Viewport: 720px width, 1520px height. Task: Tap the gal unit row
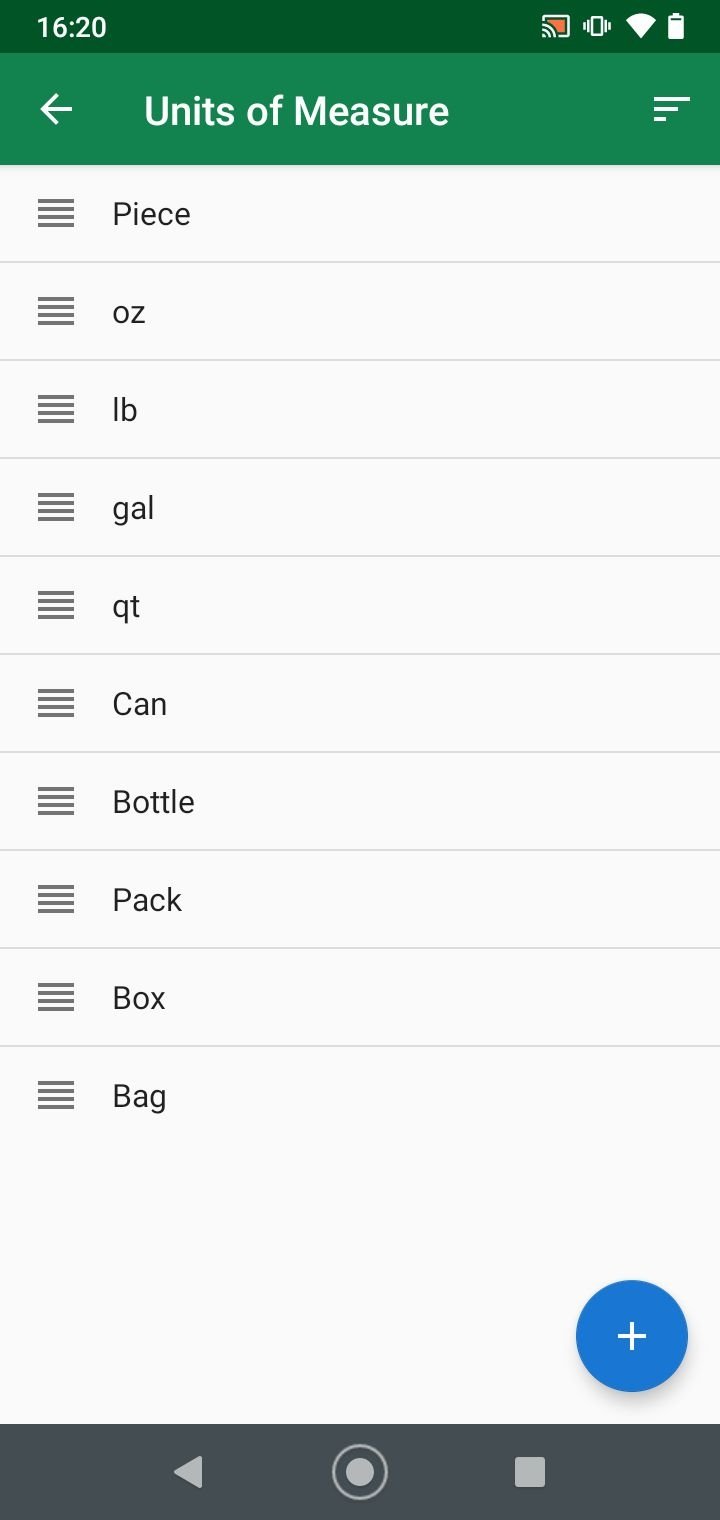click(360, 508)
